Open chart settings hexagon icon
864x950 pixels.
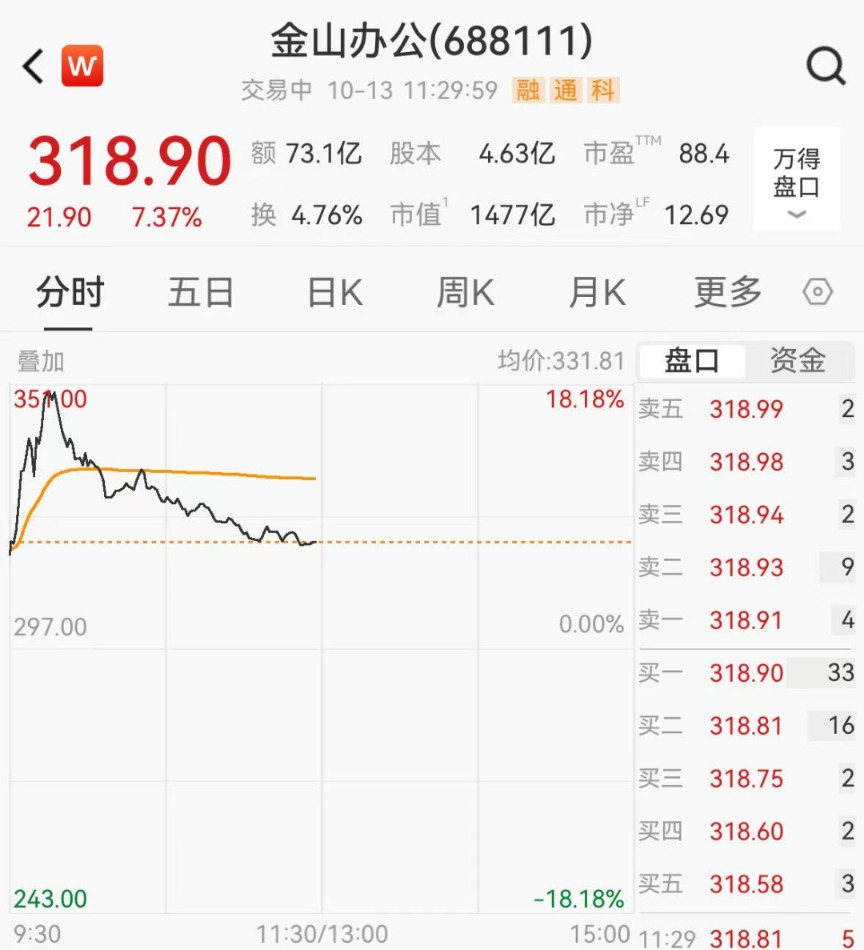tap(818, 292)
